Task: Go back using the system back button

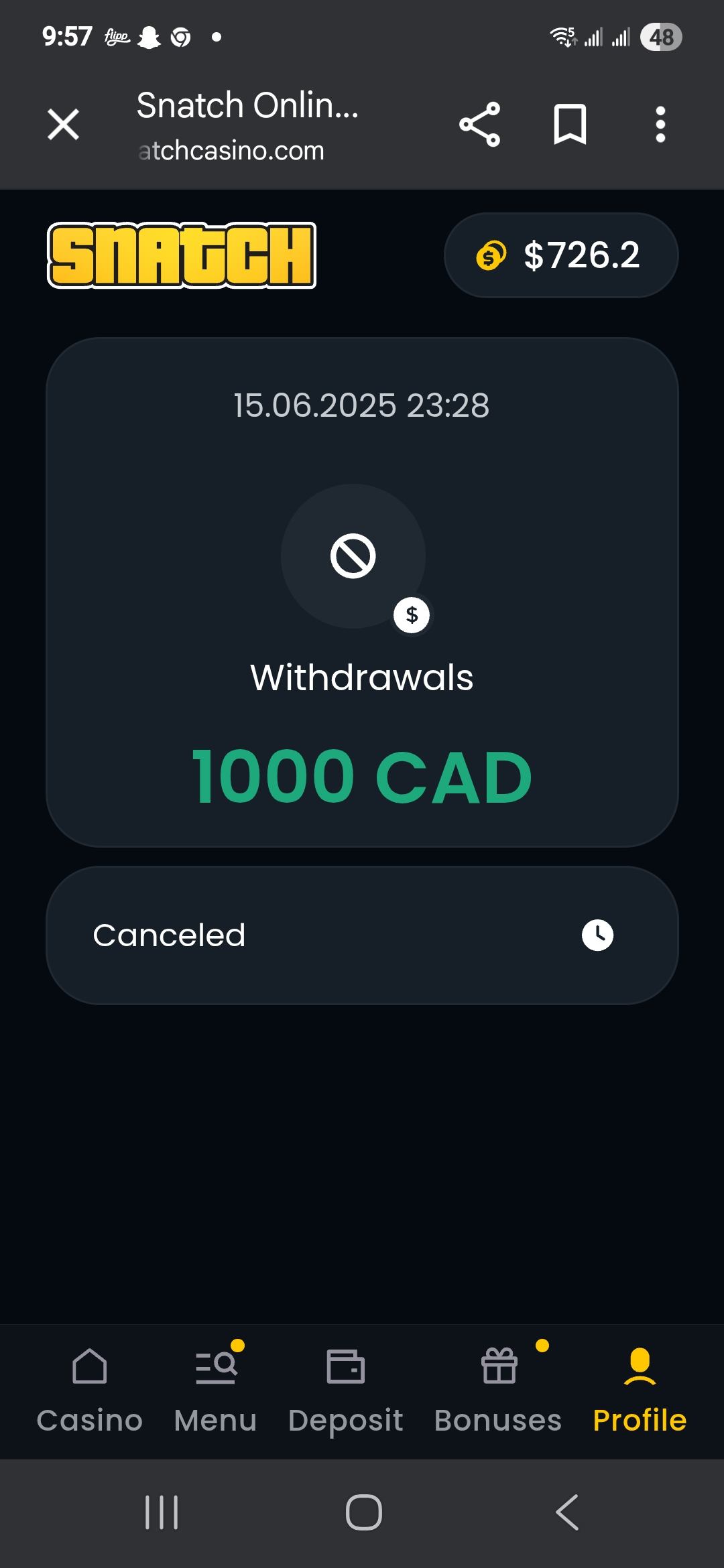Action: tap(567, 1512)
